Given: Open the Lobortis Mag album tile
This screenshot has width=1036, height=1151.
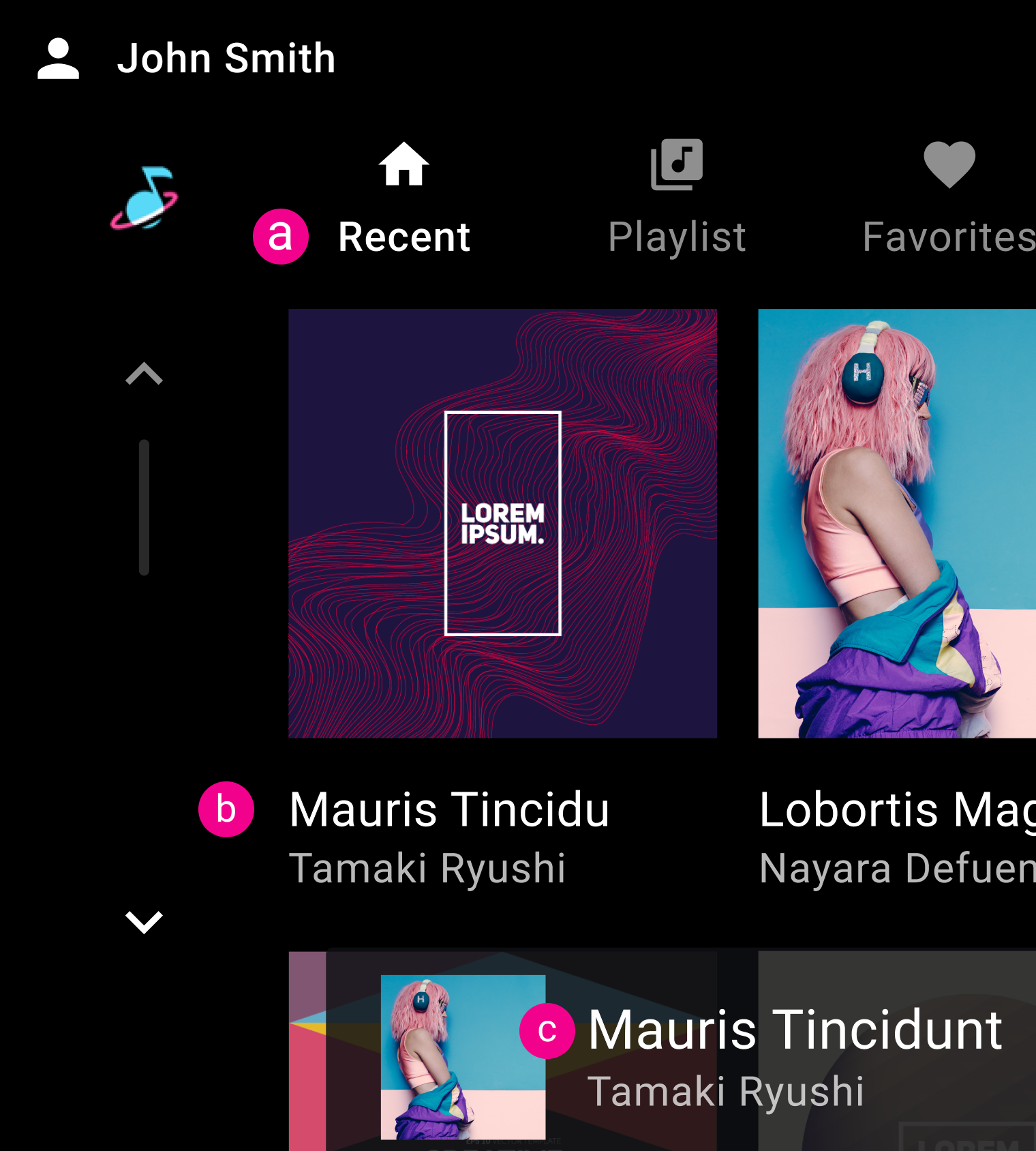Looking at the screenshot, I should [897, 524].
